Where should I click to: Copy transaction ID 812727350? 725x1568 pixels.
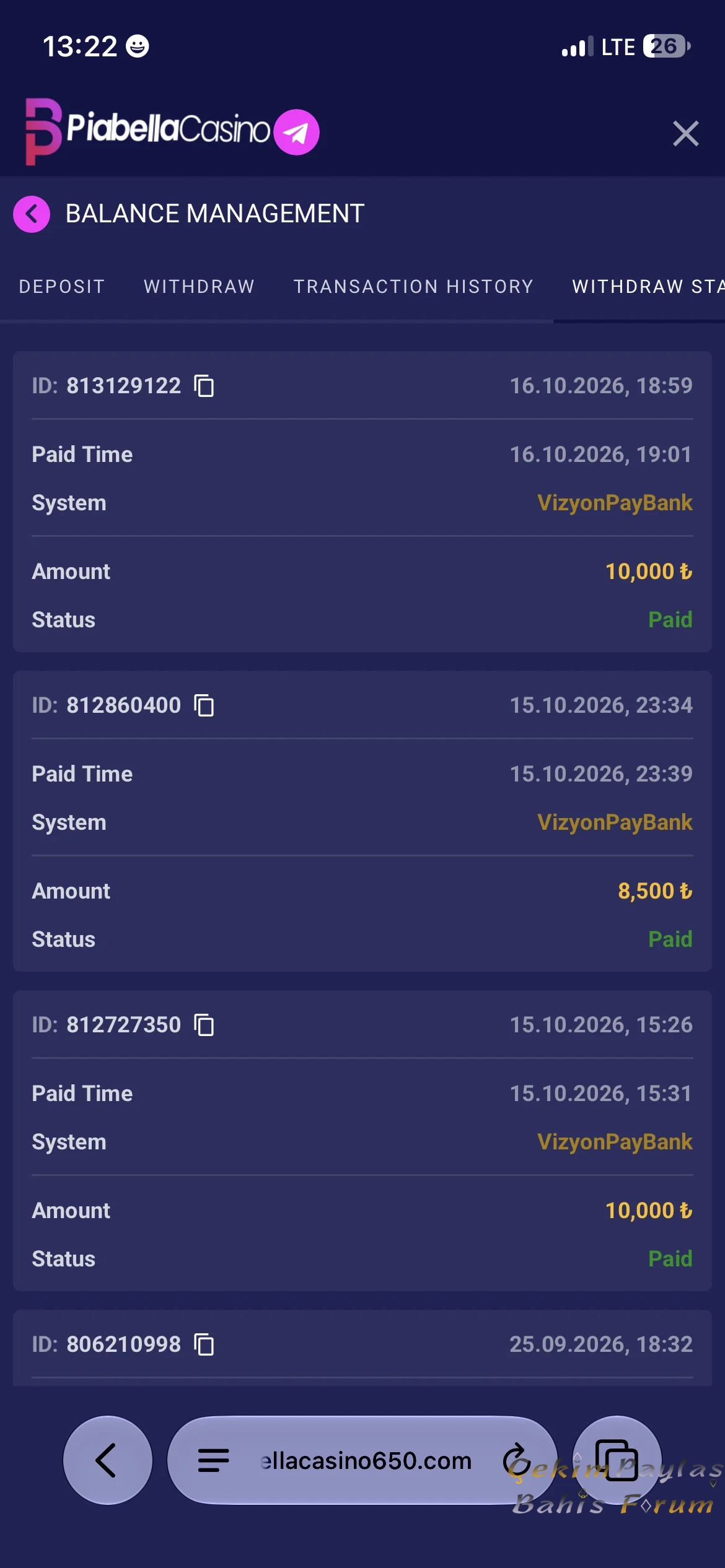click(x=204, y=1025)
